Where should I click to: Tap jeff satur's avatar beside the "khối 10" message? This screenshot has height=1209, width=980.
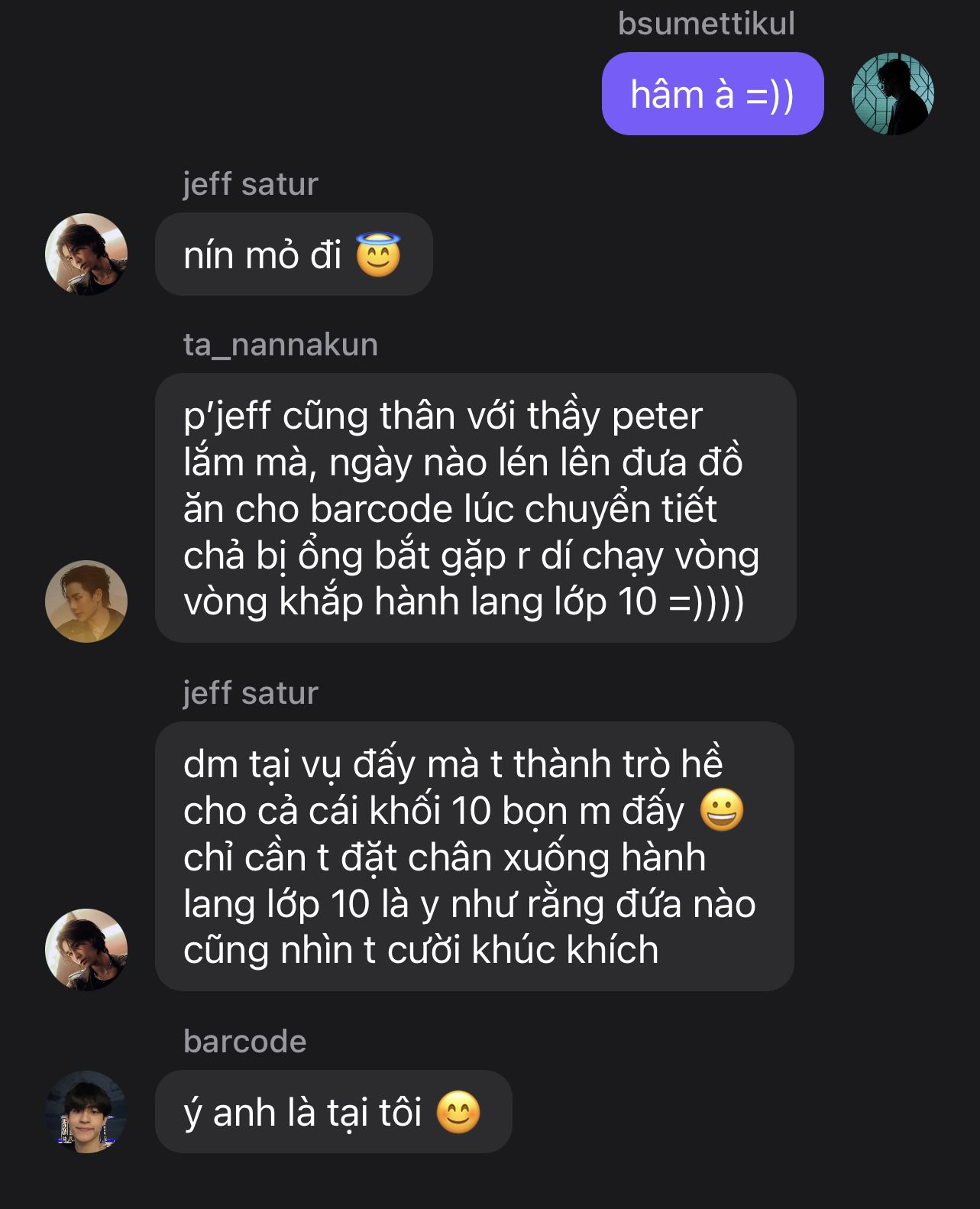point(86,949)
